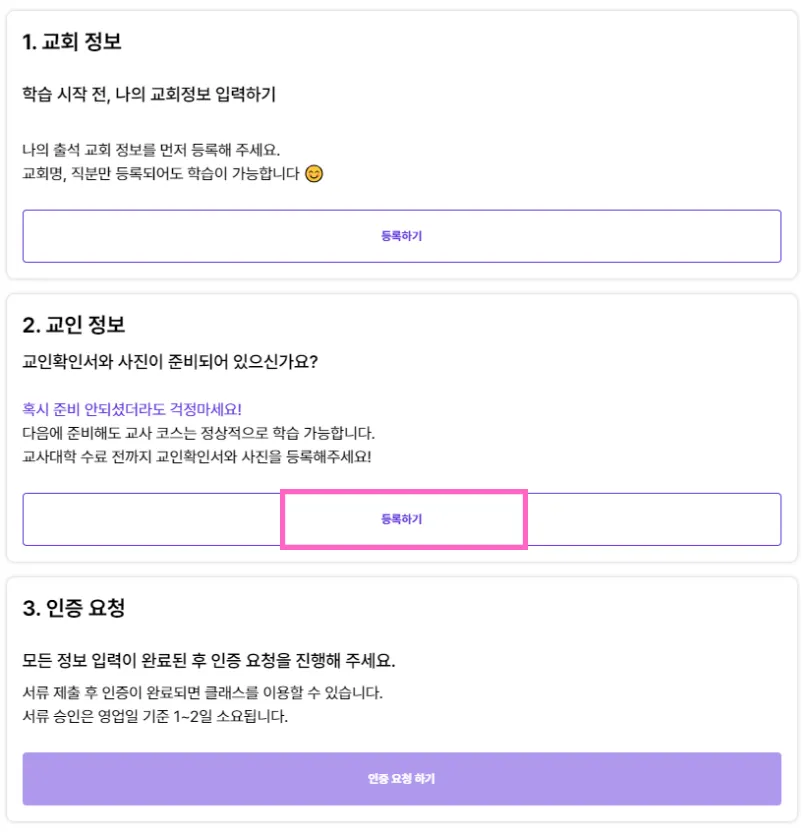Tap 등록하기 under 교인 정보
The width and height of the screenshot is (808, 832).
pos(401,519)
